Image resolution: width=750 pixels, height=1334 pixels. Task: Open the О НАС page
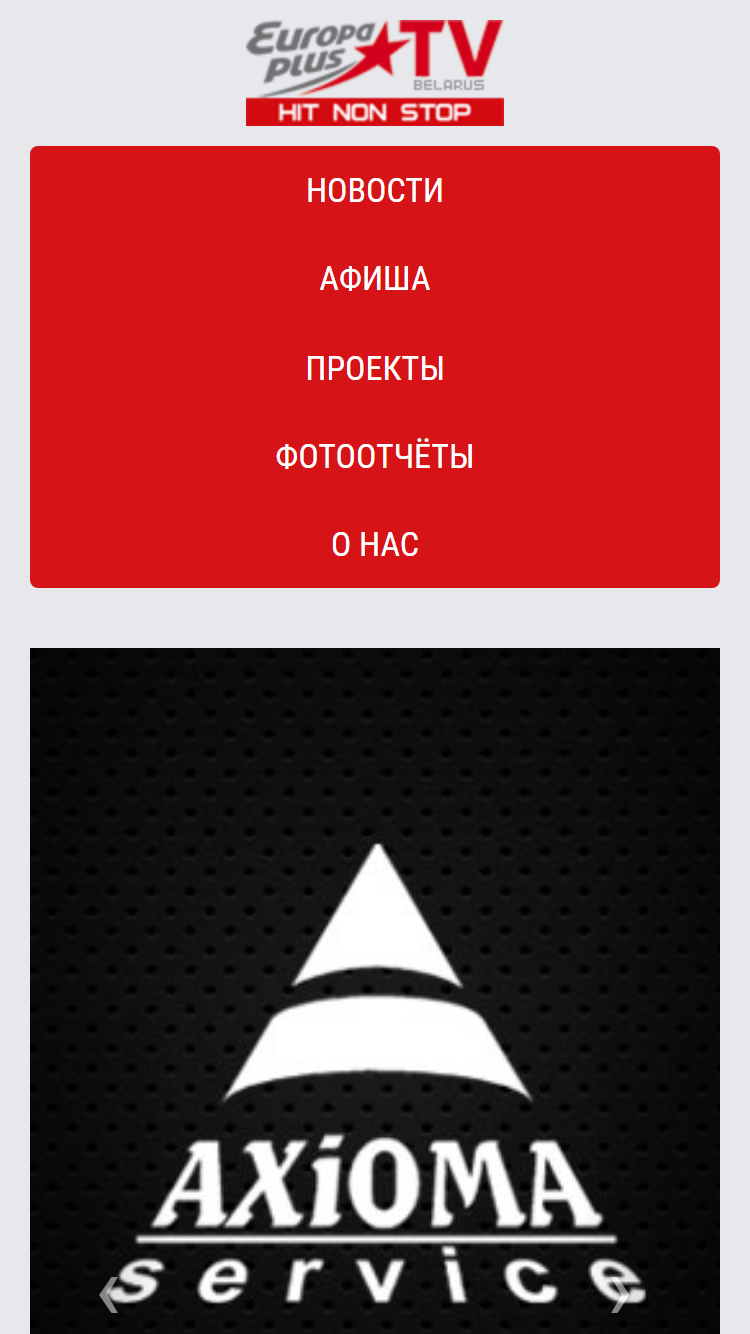click(375, 544)
